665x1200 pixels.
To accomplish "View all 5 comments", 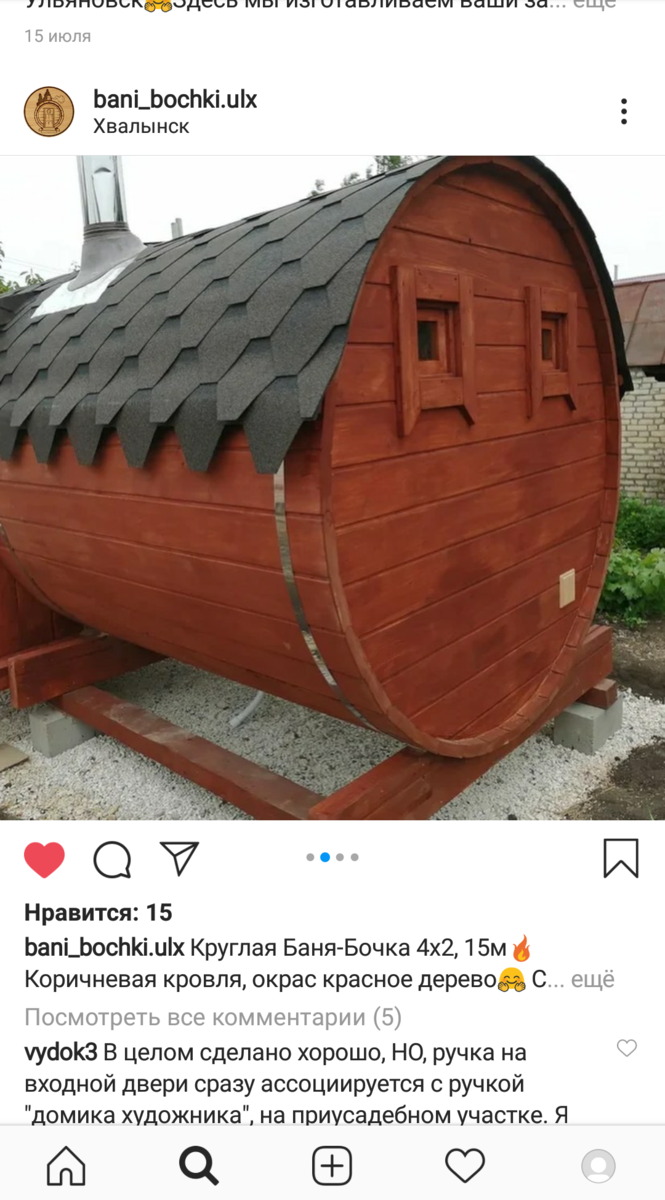I will click(x=213, y=1018).
